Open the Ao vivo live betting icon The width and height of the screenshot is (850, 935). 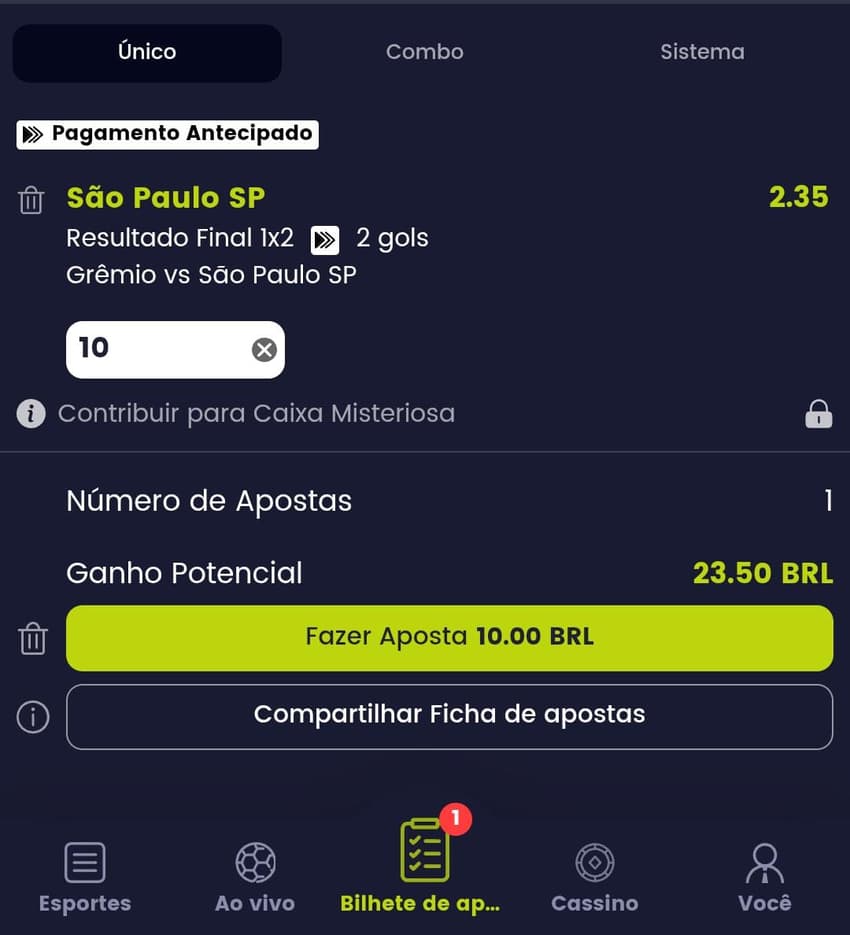click(x=254, y=862)
